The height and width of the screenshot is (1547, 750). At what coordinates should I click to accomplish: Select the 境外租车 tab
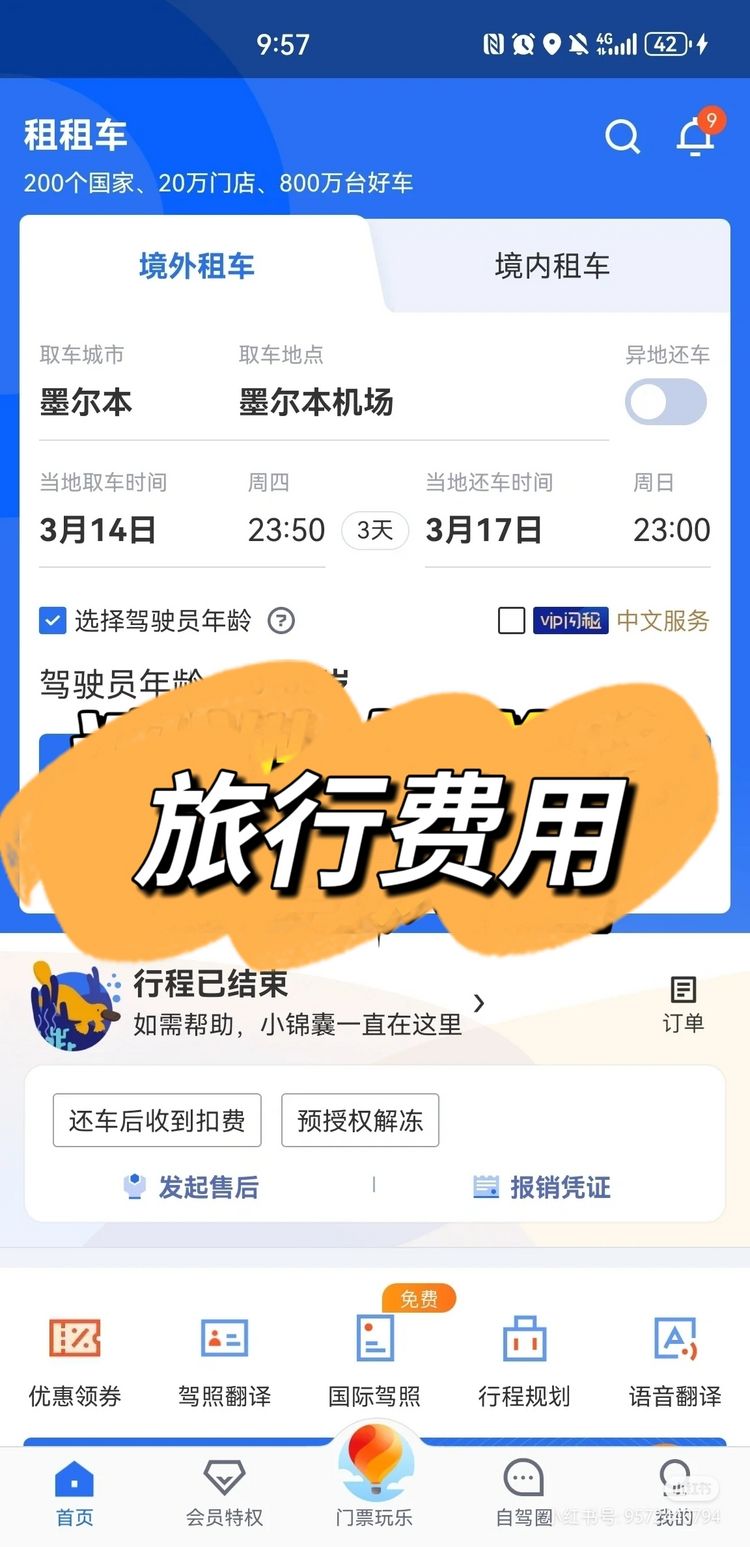196,266
